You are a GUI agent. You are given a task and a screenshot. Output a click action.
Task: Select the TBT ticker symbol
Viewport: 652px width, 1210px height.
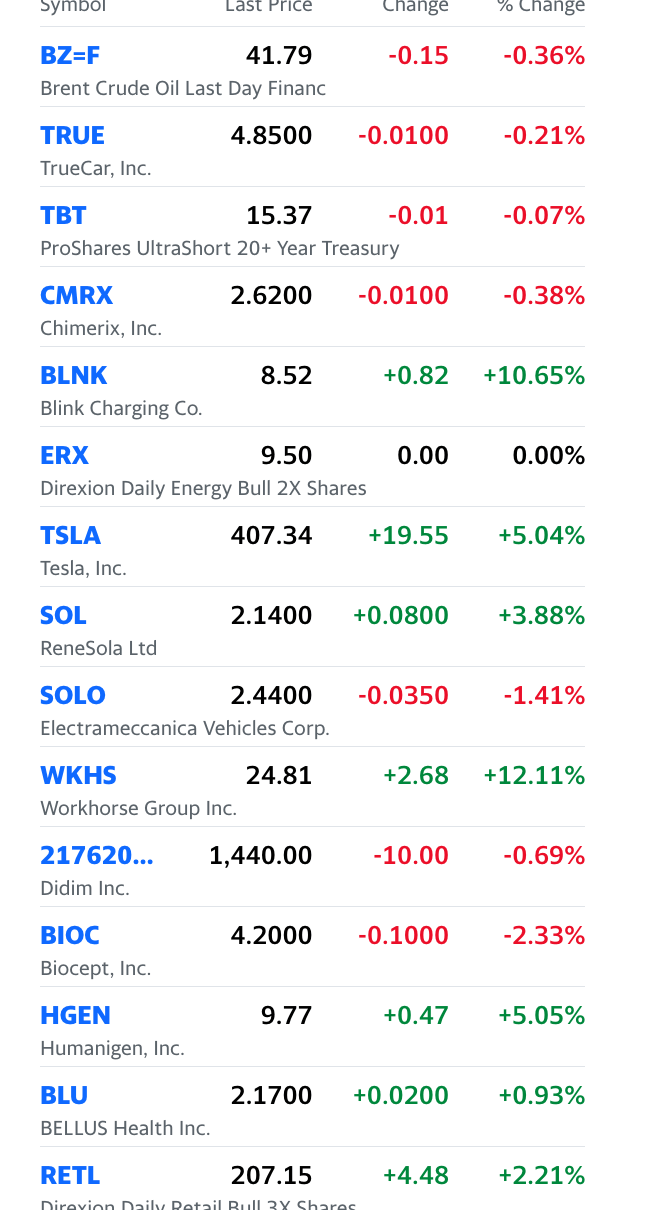(x=63, y=216)
